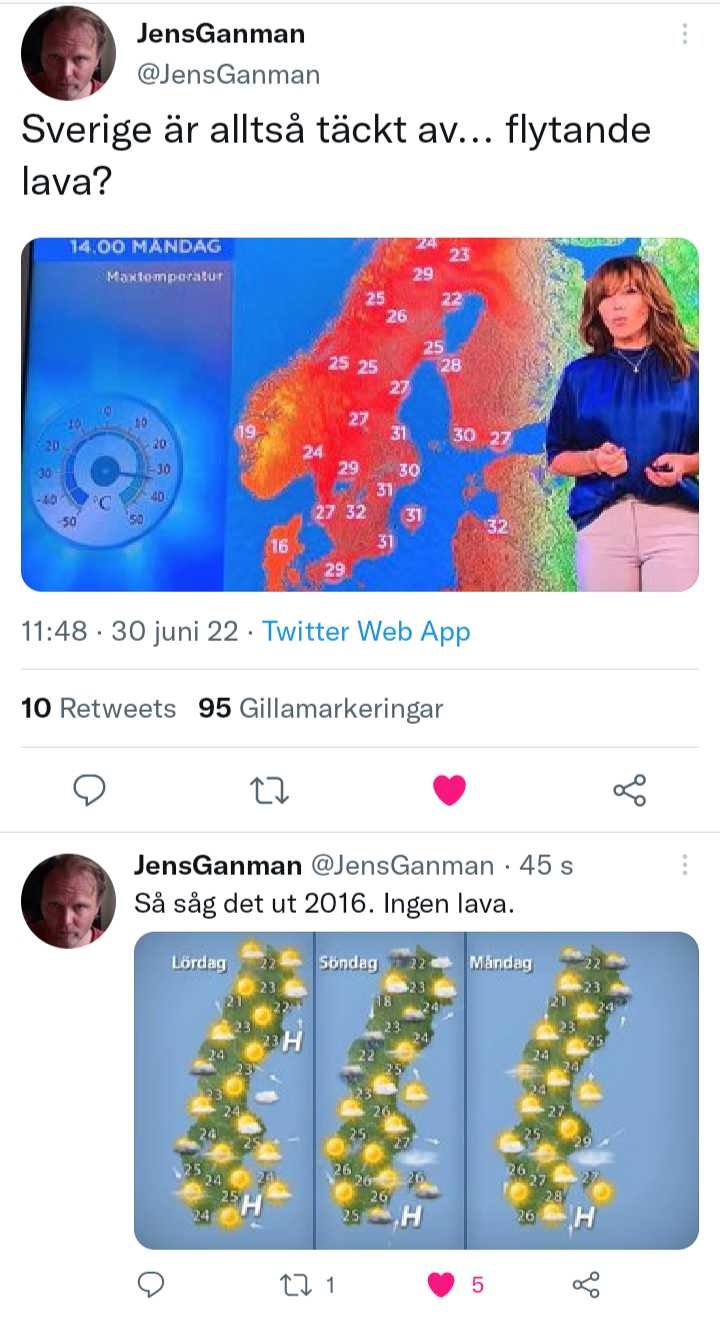Retweet the reply with 1 retweet
This screenshot has width=720, height=1326.
(x=307, y=1285)
